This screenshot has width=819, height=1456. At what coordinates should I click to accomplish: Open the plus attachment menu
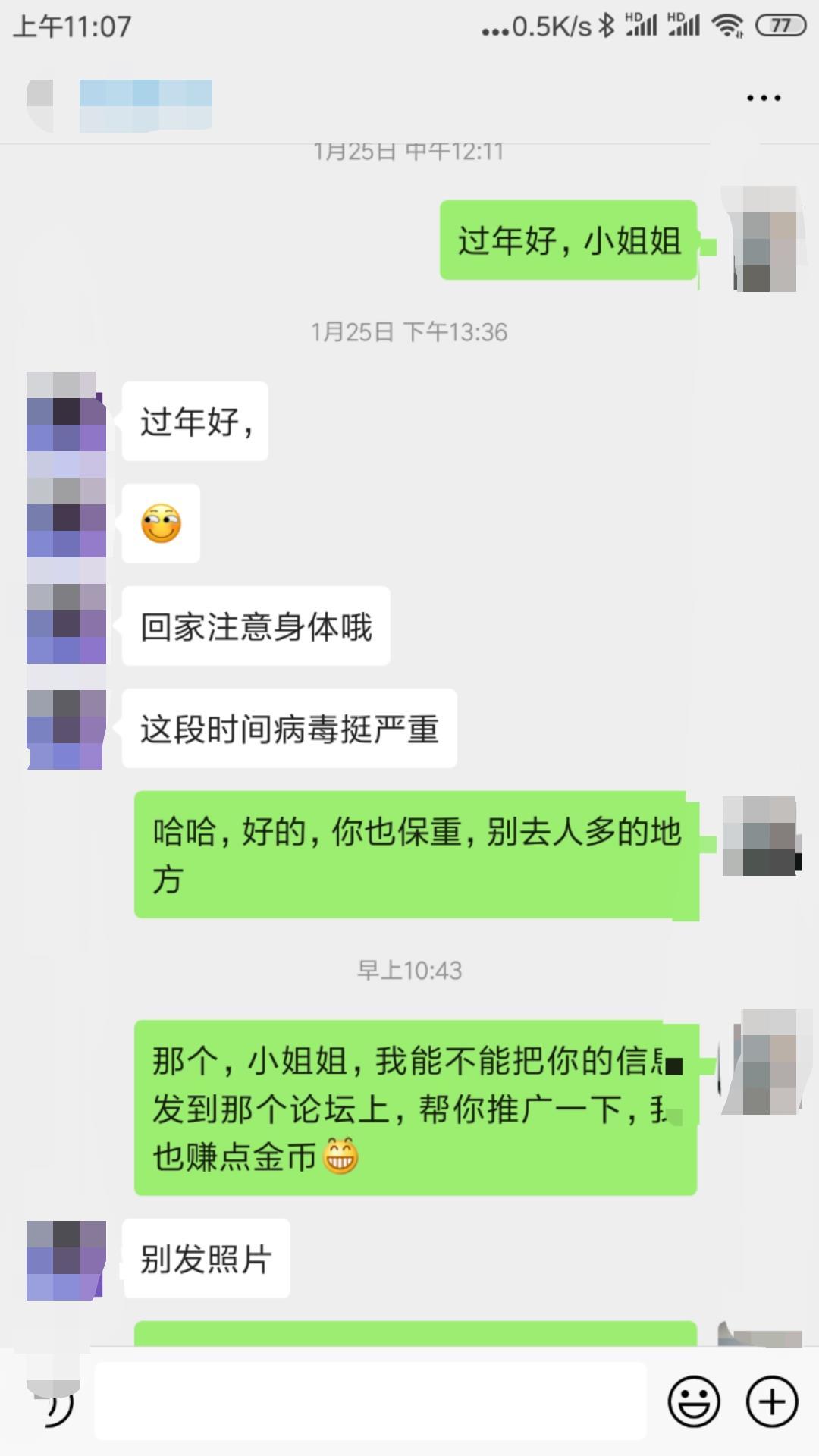(772, 1401)
